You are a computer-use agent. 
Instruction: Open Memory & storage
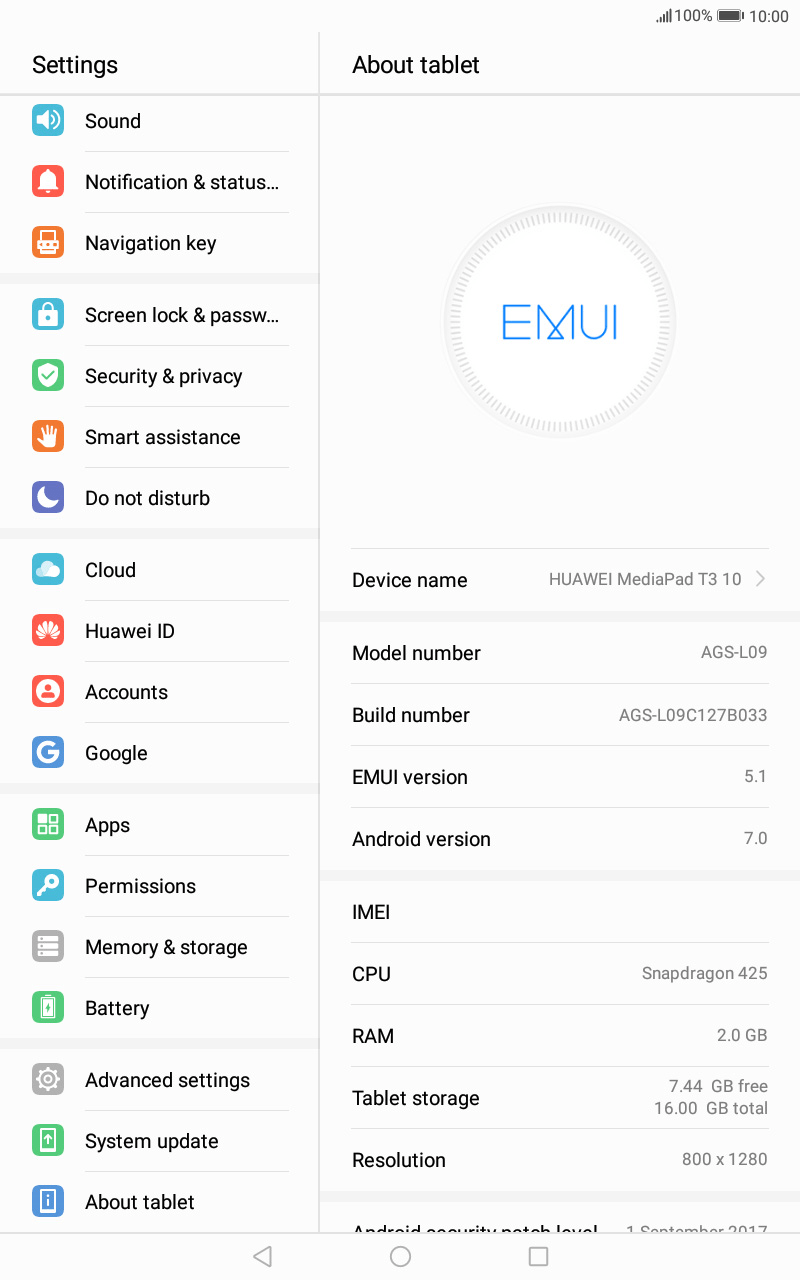pos(160,947)
